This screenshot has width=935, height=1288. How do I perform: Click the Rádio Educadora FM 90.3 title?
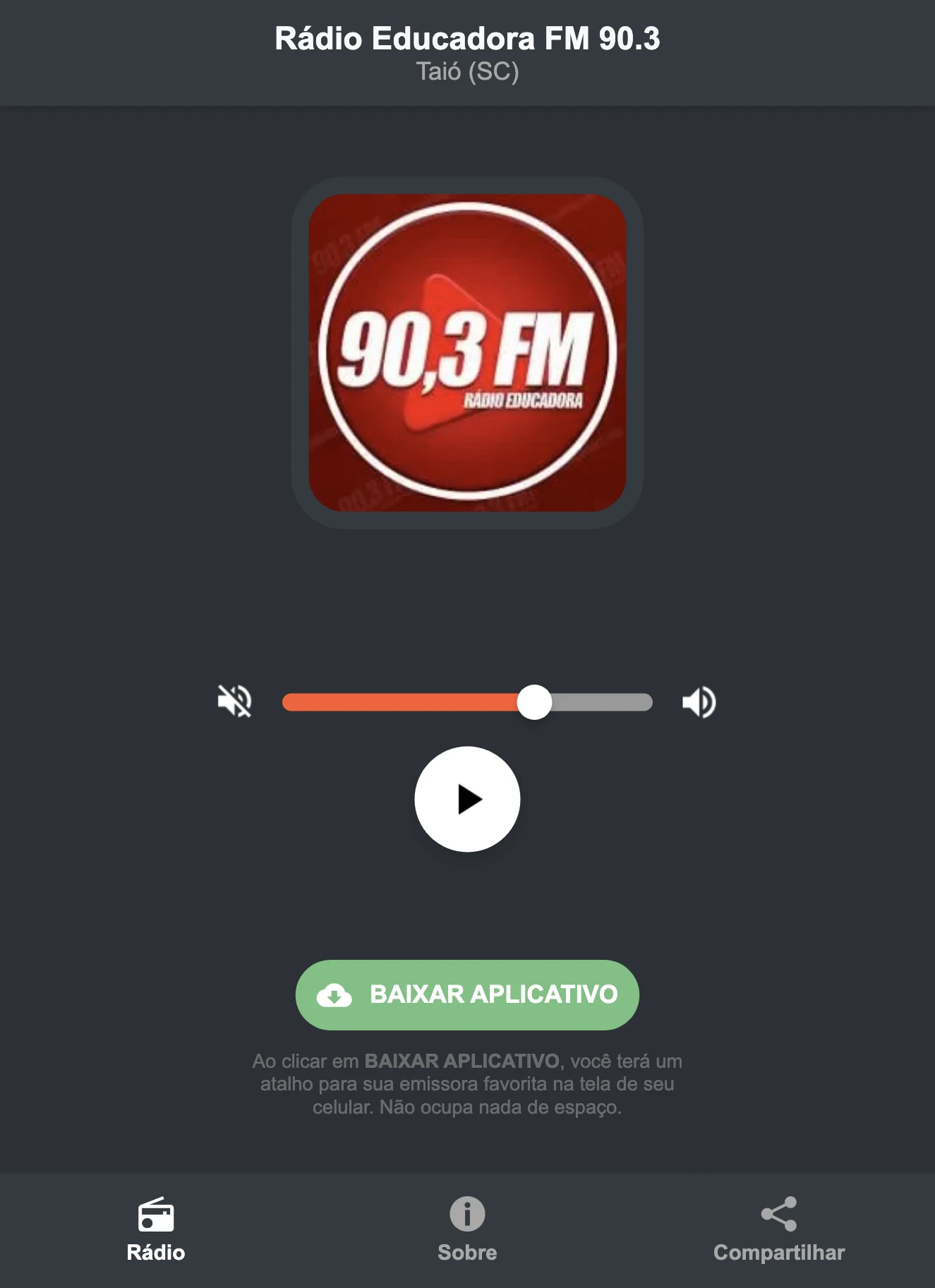pos(467,40)
